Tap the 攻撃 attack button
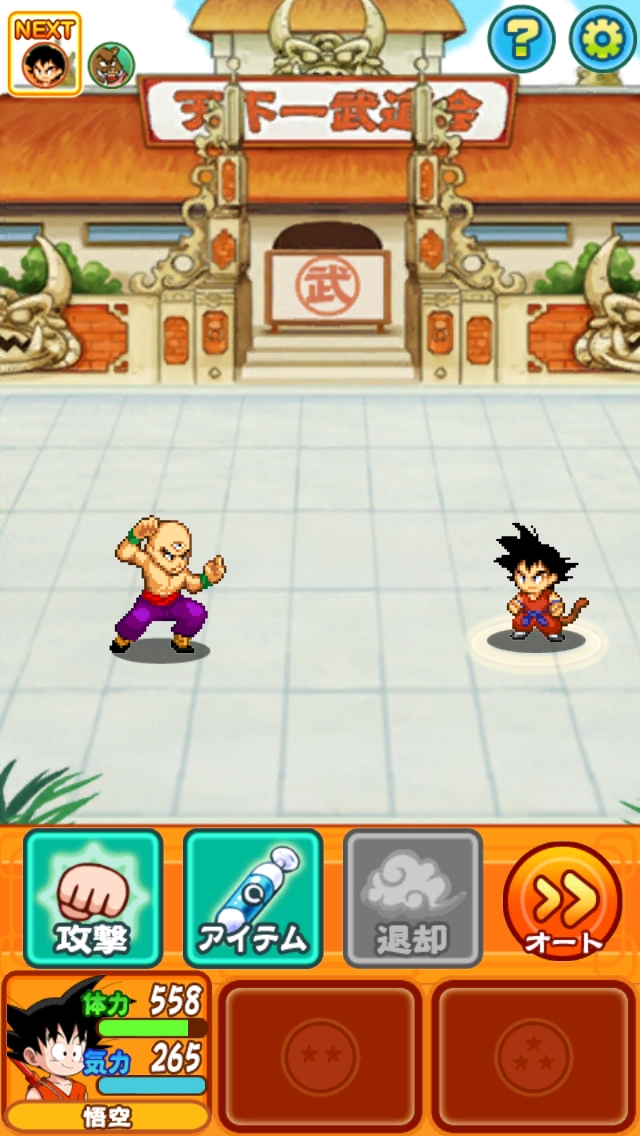The width and height of the screenshot is (640, 1136). (x=93, y=898)
